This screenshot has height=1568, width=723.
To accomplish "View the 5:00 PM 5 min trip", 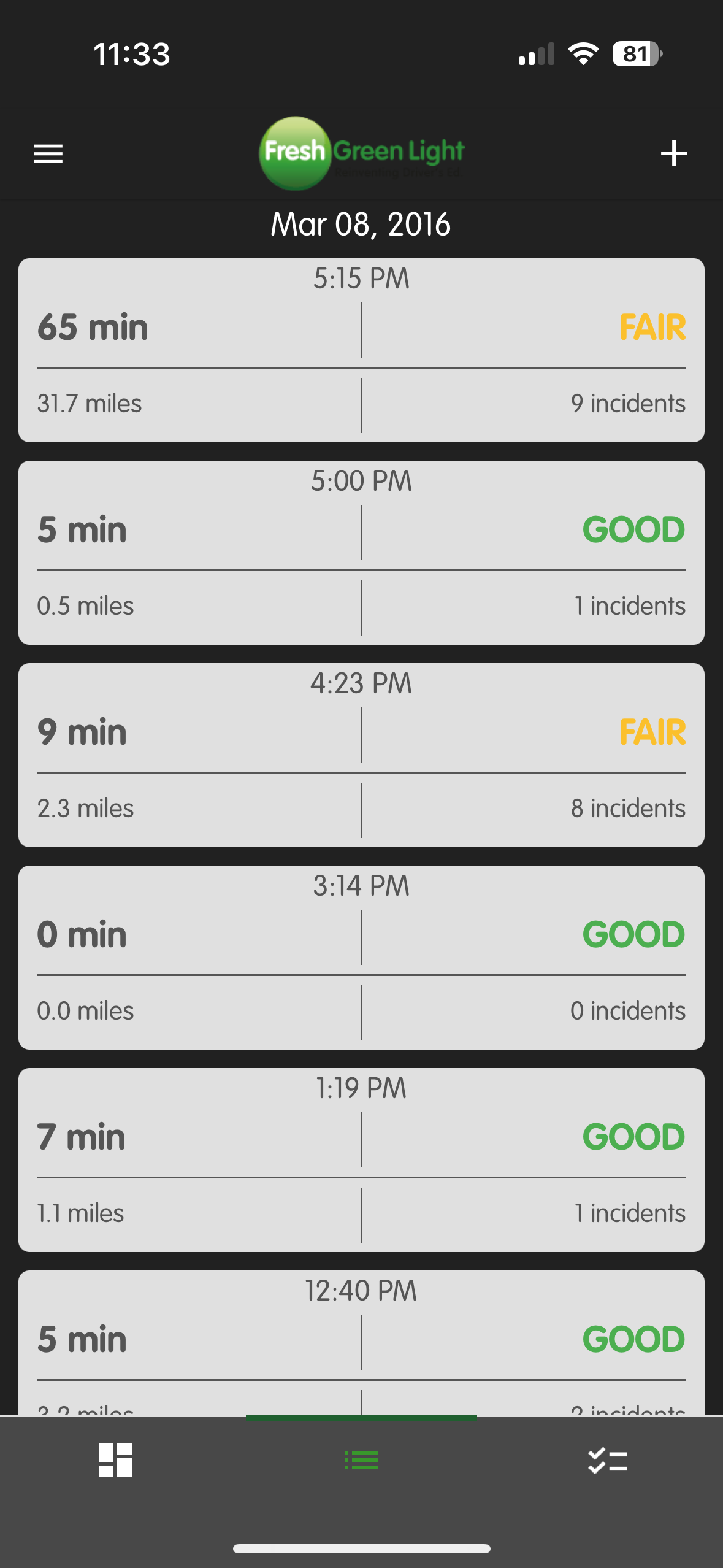I will pos(361,552).
